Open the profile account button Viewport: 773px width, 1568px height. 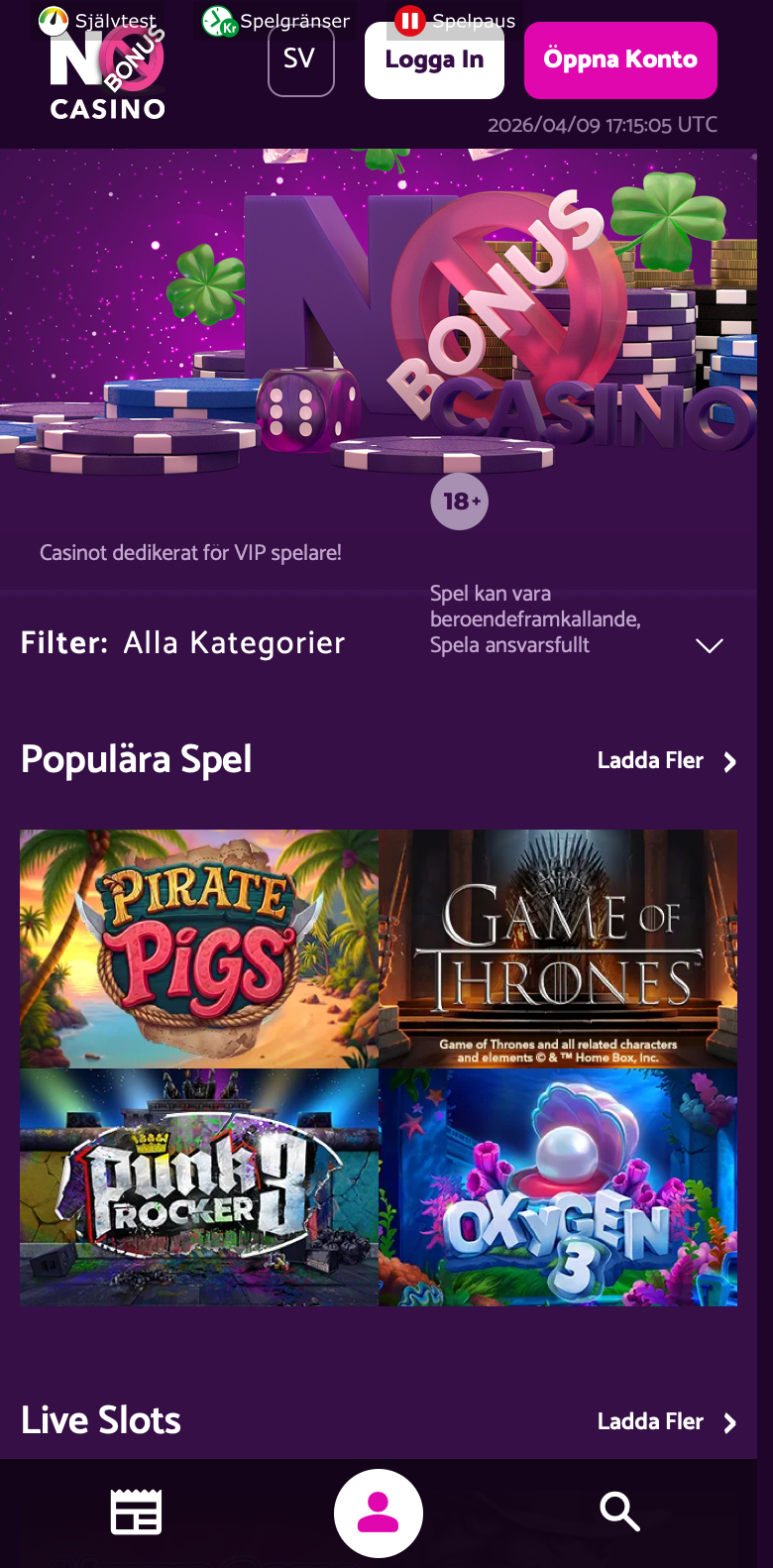coord(379,1513)
